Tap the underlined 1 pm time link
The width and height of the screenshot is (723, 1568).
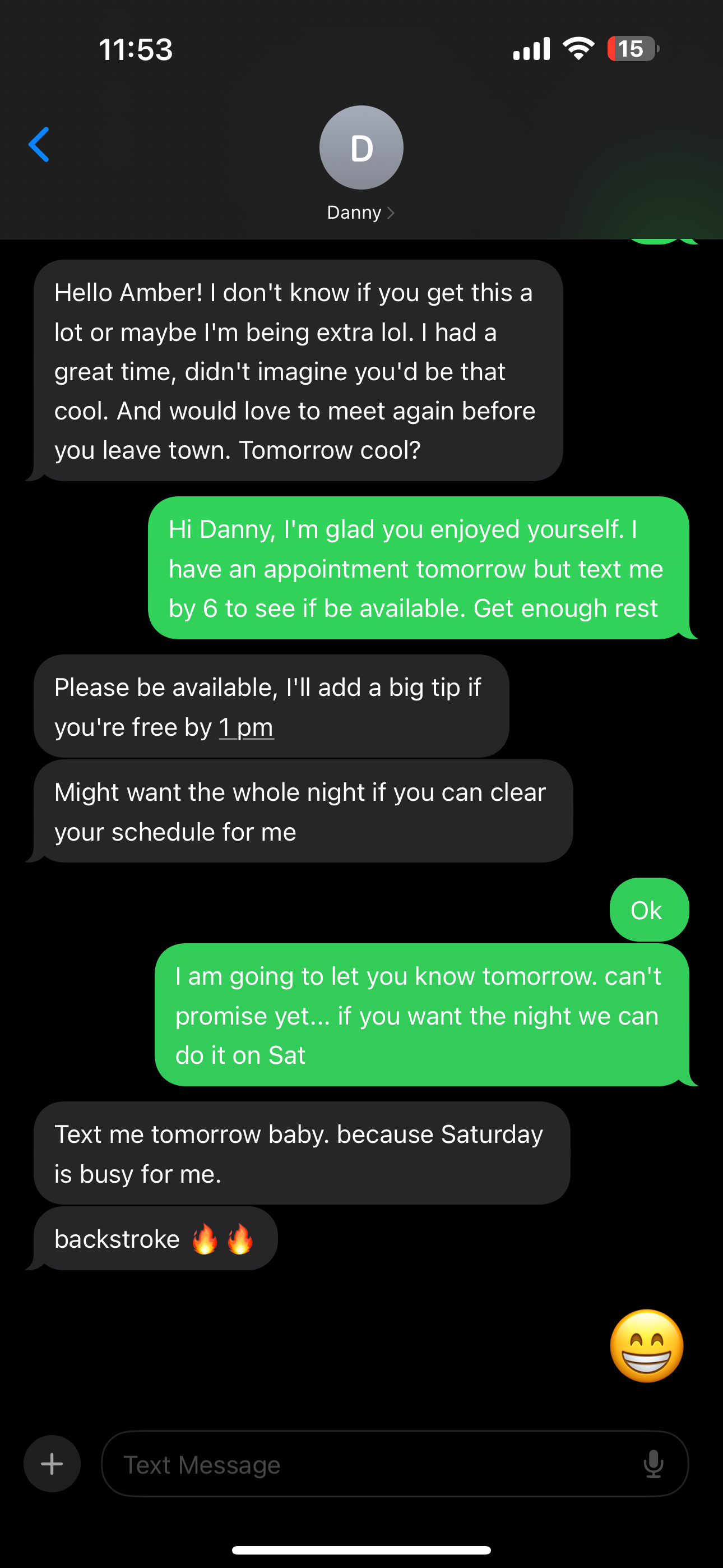[246, 728]
